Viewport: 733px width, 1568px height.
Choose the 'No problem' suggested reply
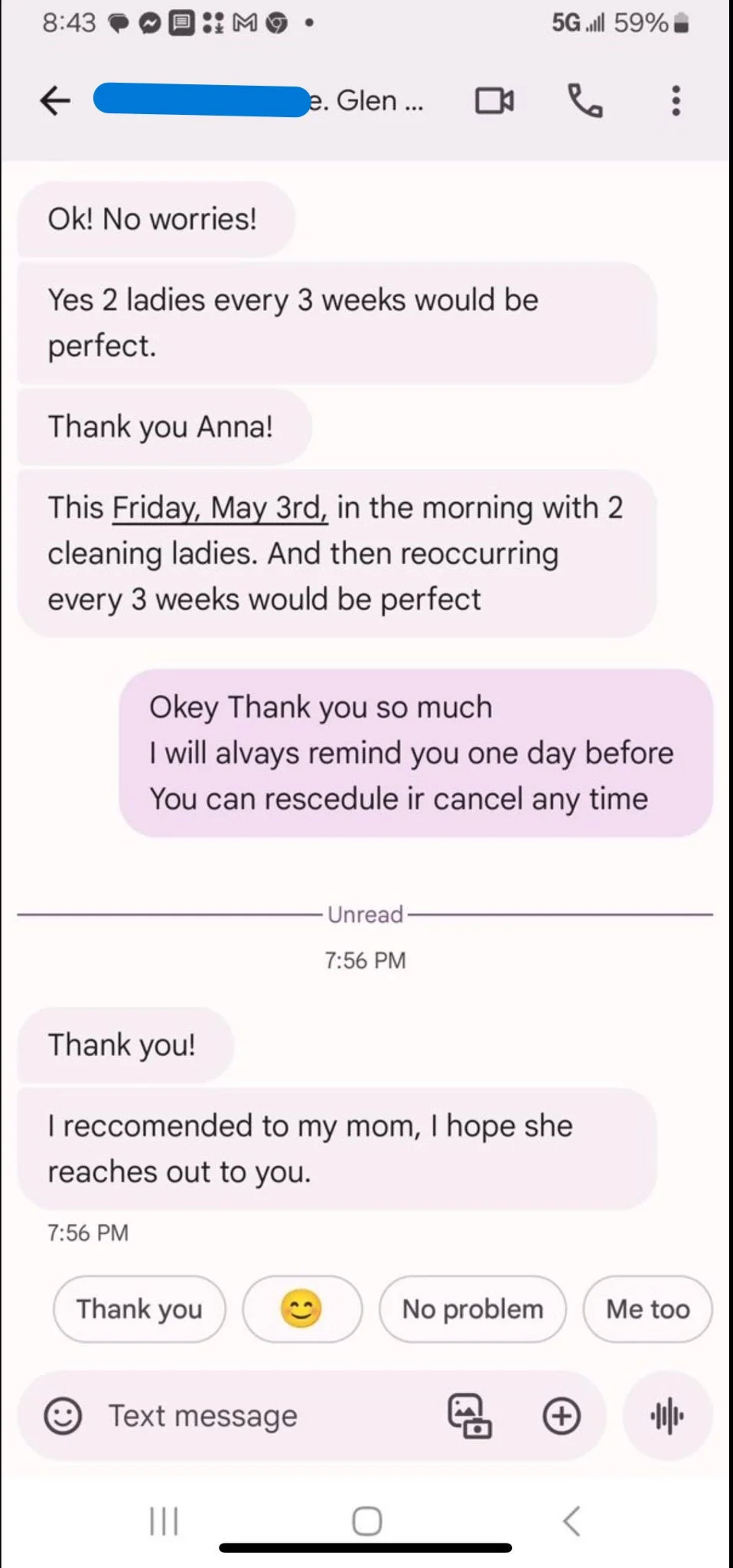click(x=472, y=1309)
